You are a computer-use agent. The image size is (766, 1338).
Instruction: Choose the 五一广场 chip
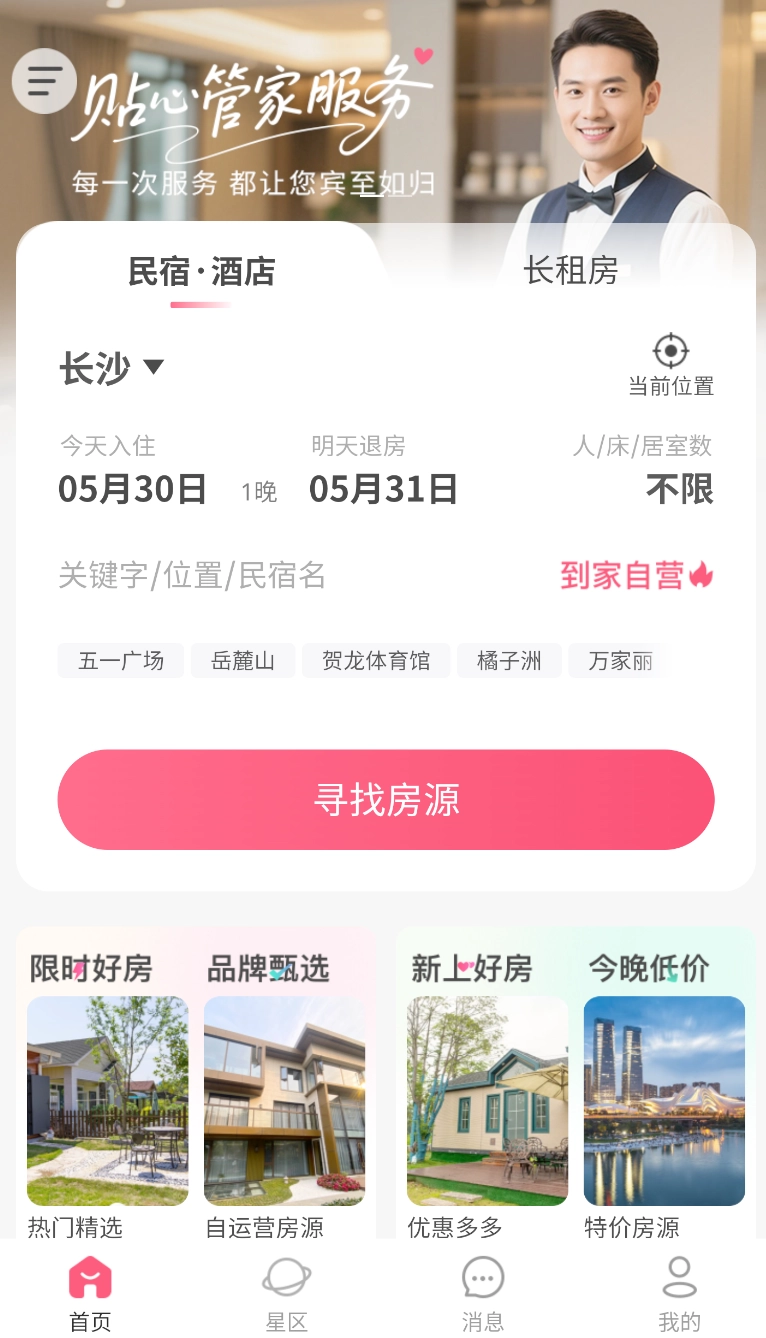pos(121,661)
